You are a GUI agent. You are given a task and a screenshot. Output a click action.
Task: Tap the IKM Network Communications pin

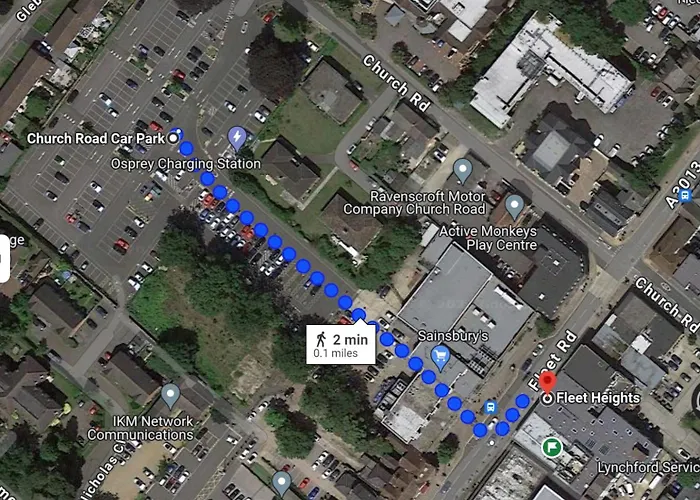click(170, 396)
